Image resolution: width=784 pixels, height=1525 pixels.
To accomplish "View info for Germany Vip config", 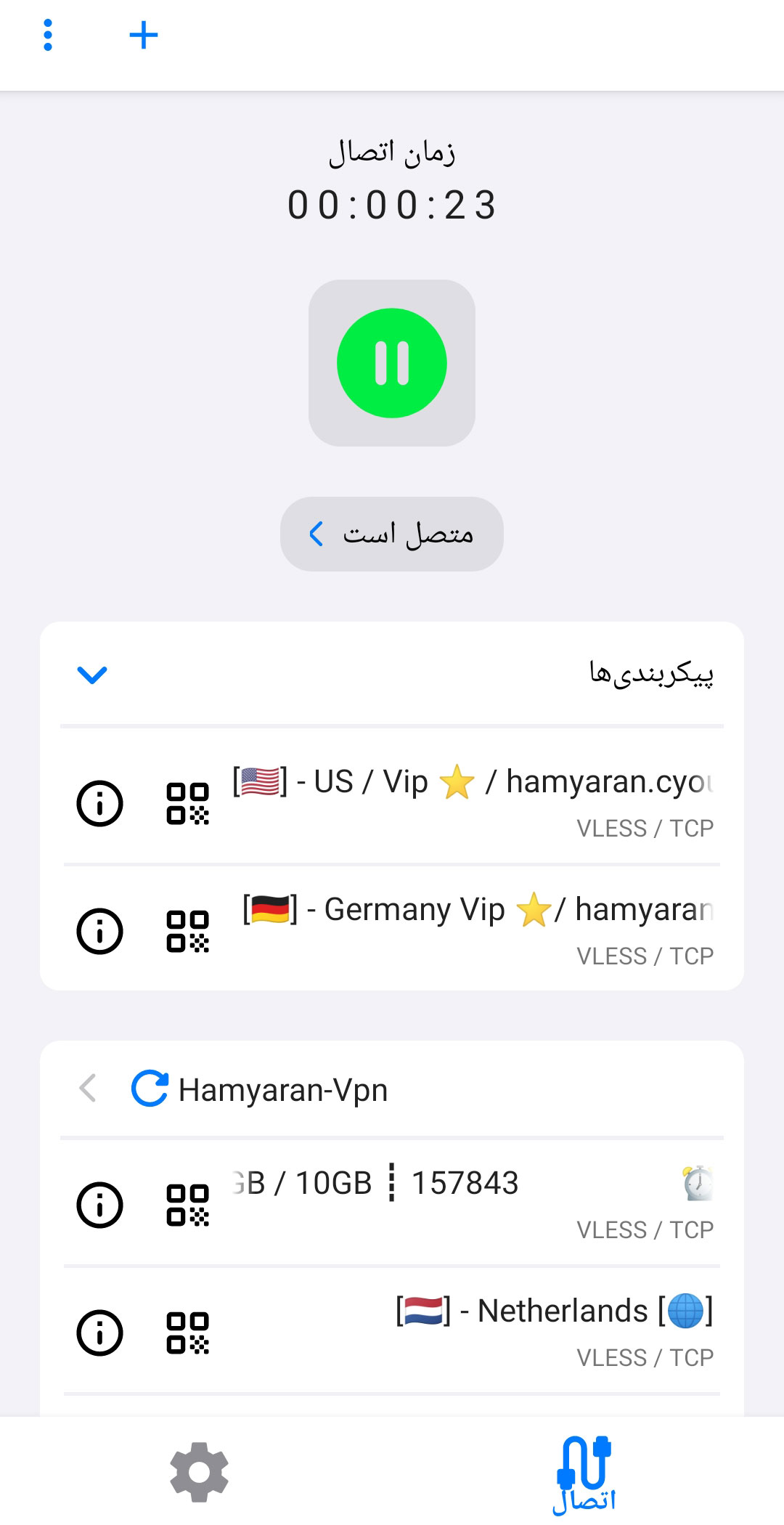I will point(100,930).
